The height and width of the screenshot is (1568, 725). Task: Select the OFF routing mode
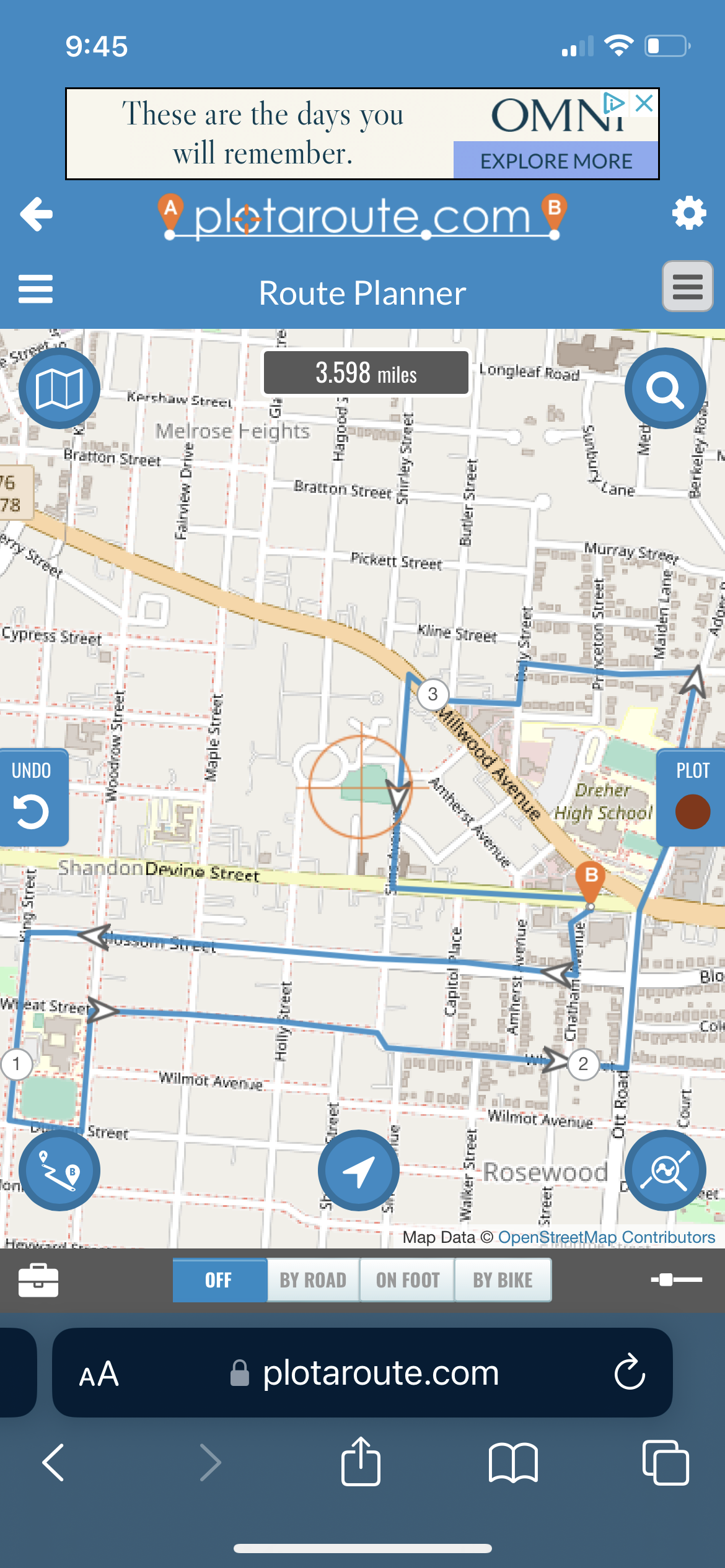point(220,1280)
